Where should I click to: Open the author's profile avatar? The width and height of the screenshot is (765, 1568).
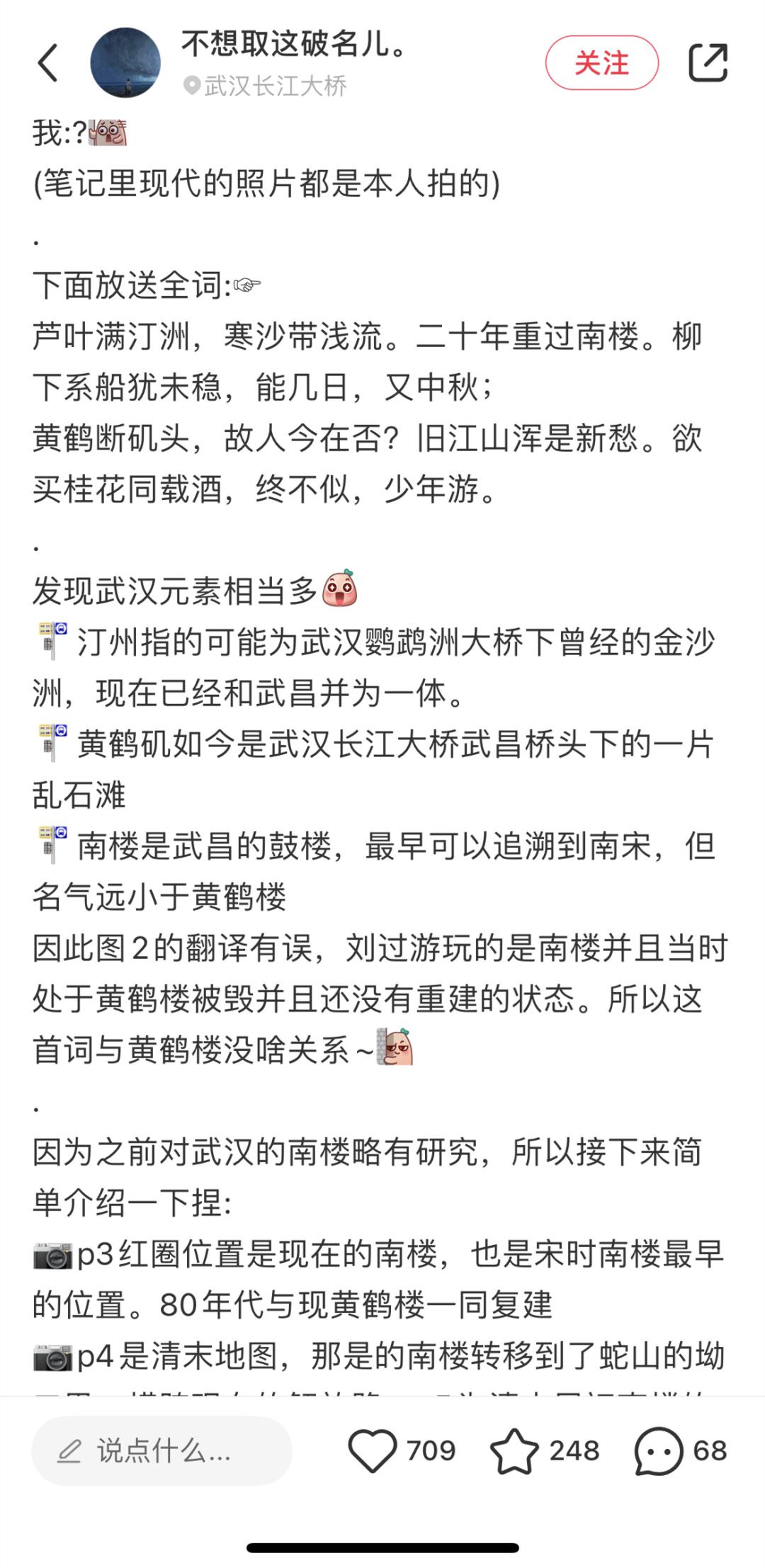(x=125, y=63)
